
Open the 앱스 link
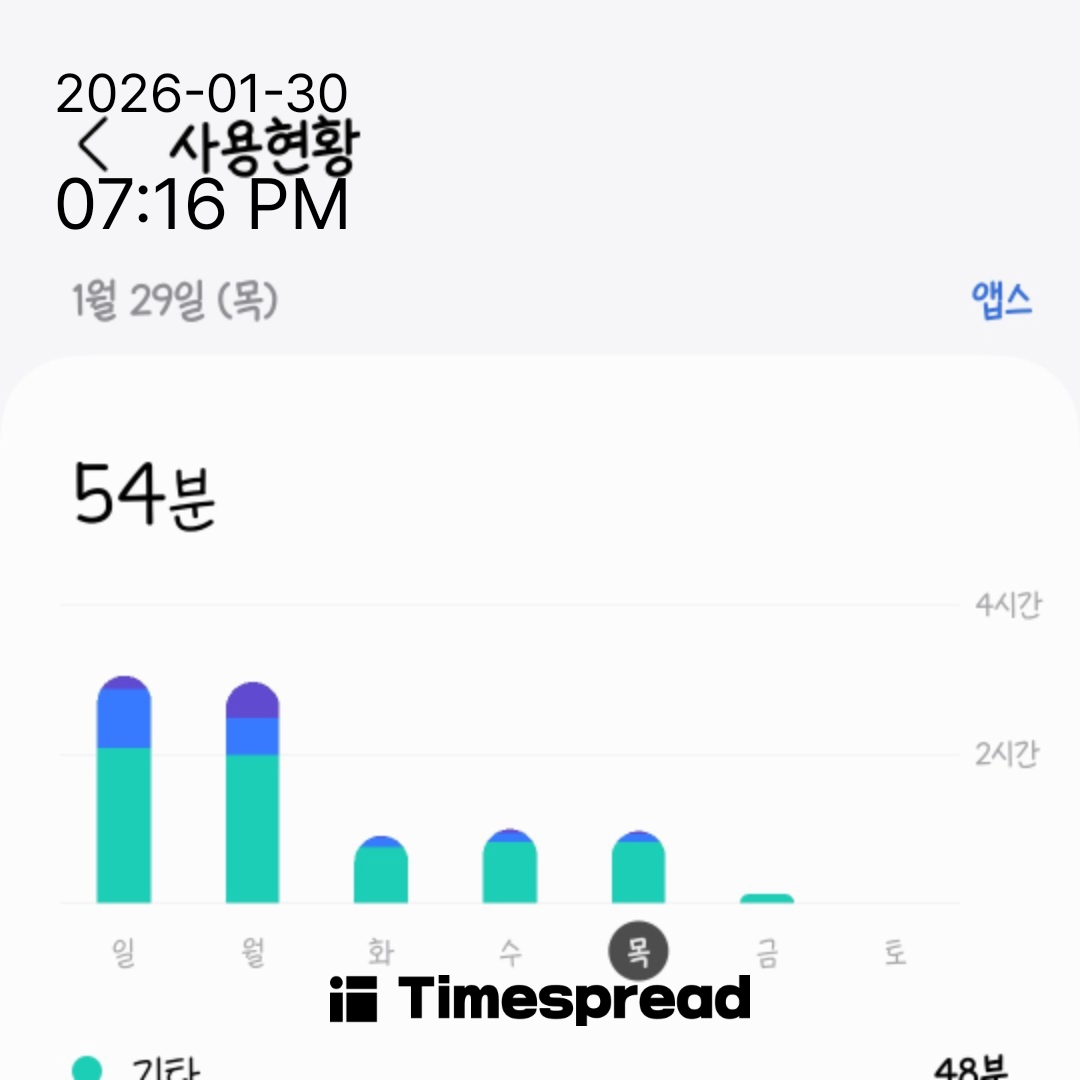(1001, 301)
